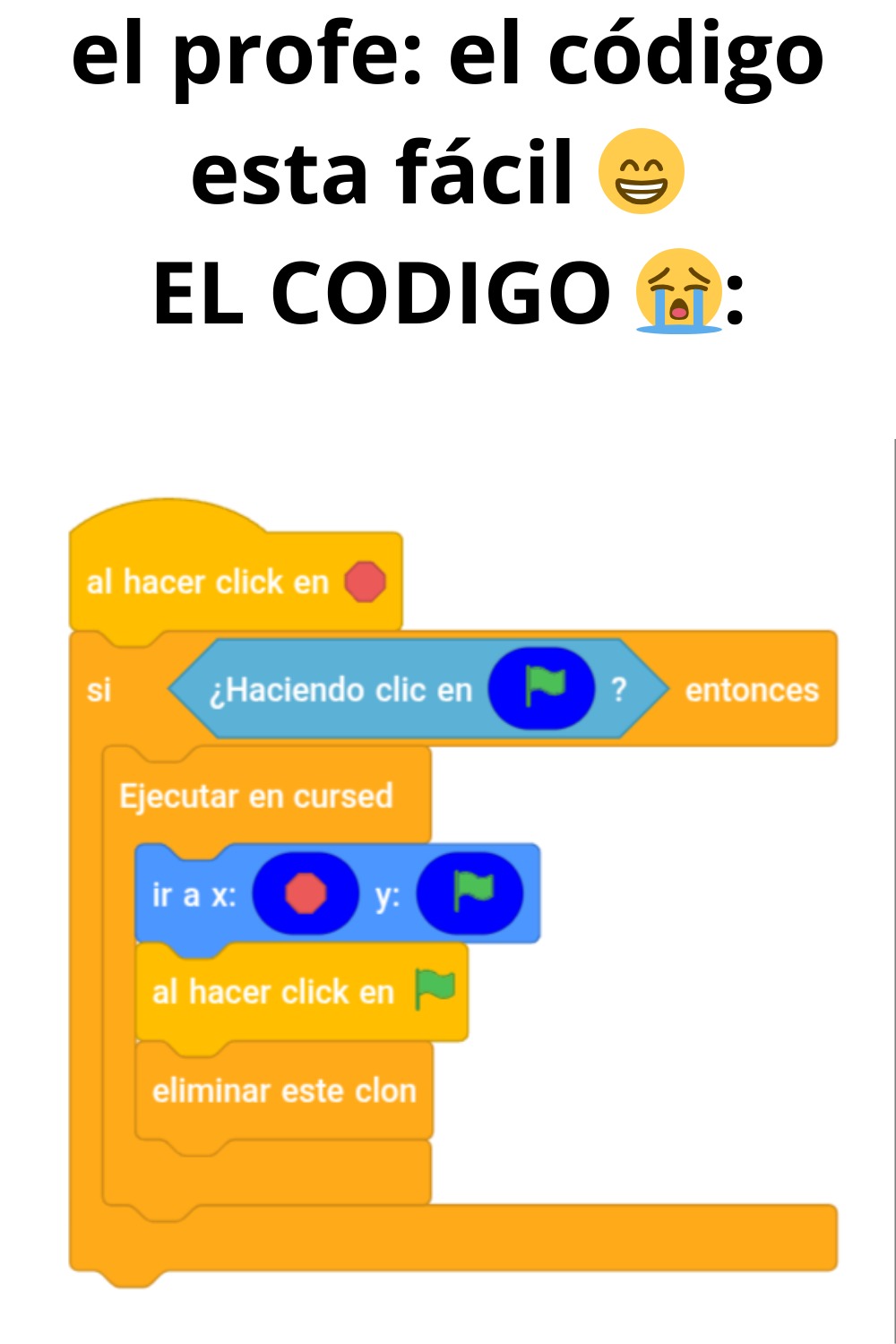The height and width of the screenshot is (1344, 896).
Task: Click the 'entonces' label on the if block
Action: pyautogui.click(x=751, y=690)
